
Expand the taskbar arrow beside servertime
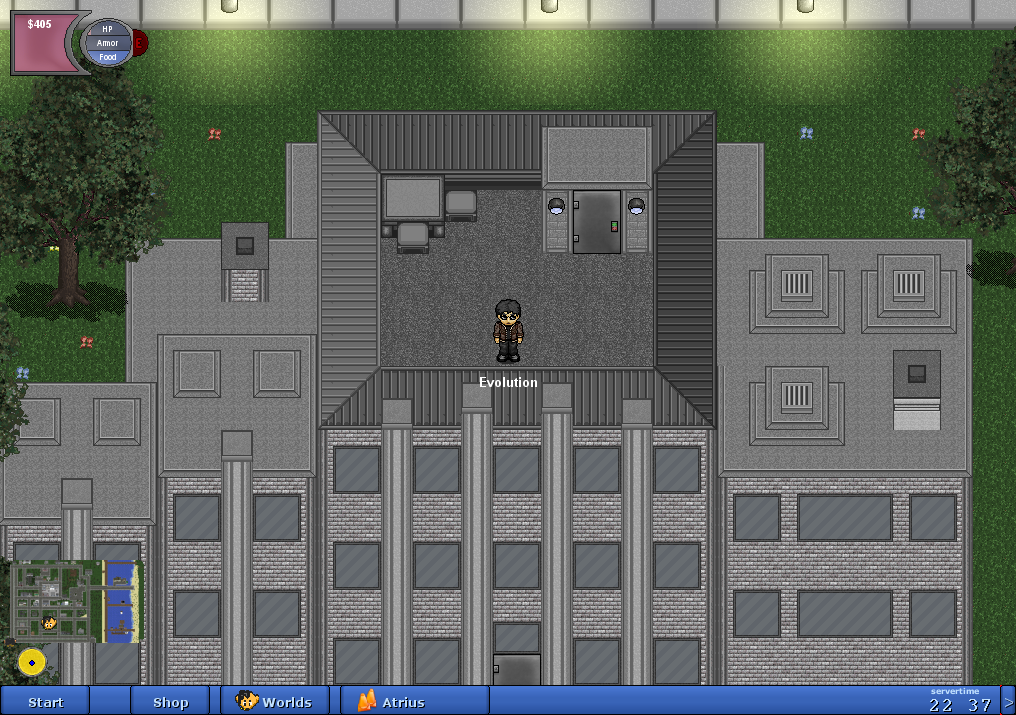click(1007, 700)
